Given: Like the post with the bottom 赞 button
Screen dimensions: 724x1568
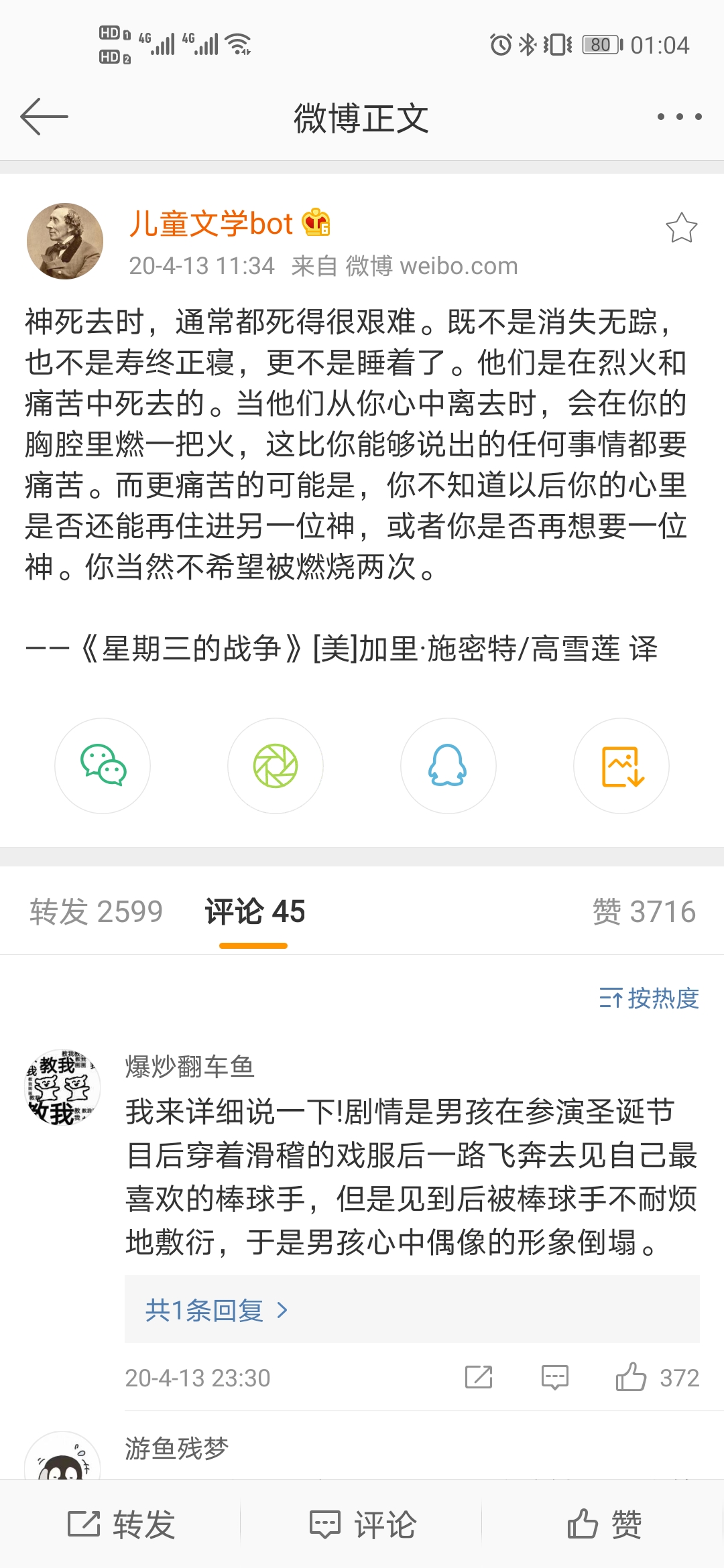Looking at the screenshot, I should (603, 1525).
